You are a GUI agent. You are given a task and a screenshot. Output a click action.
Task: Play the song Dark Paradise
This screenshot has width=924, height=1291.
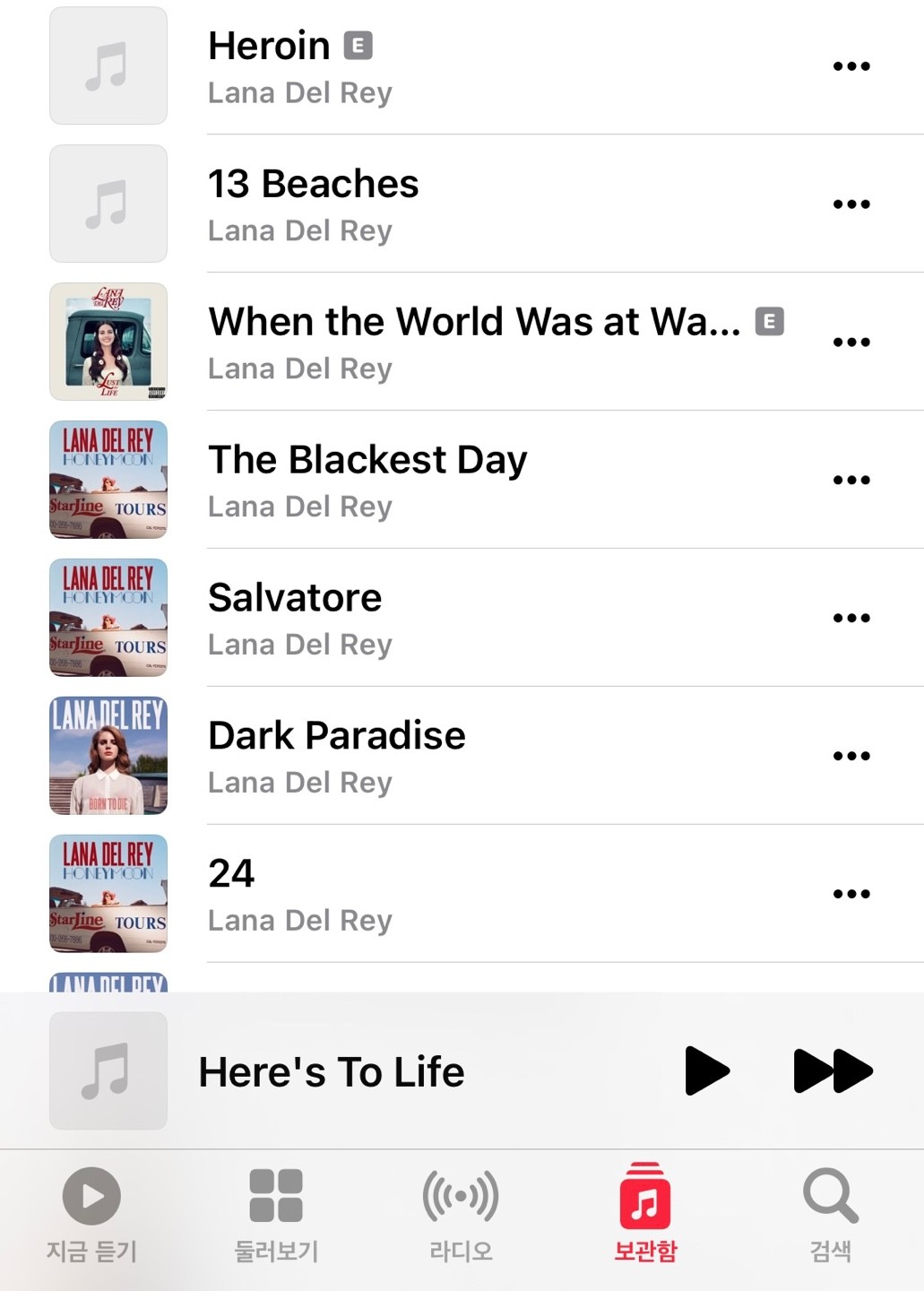(x=337, y=737)
